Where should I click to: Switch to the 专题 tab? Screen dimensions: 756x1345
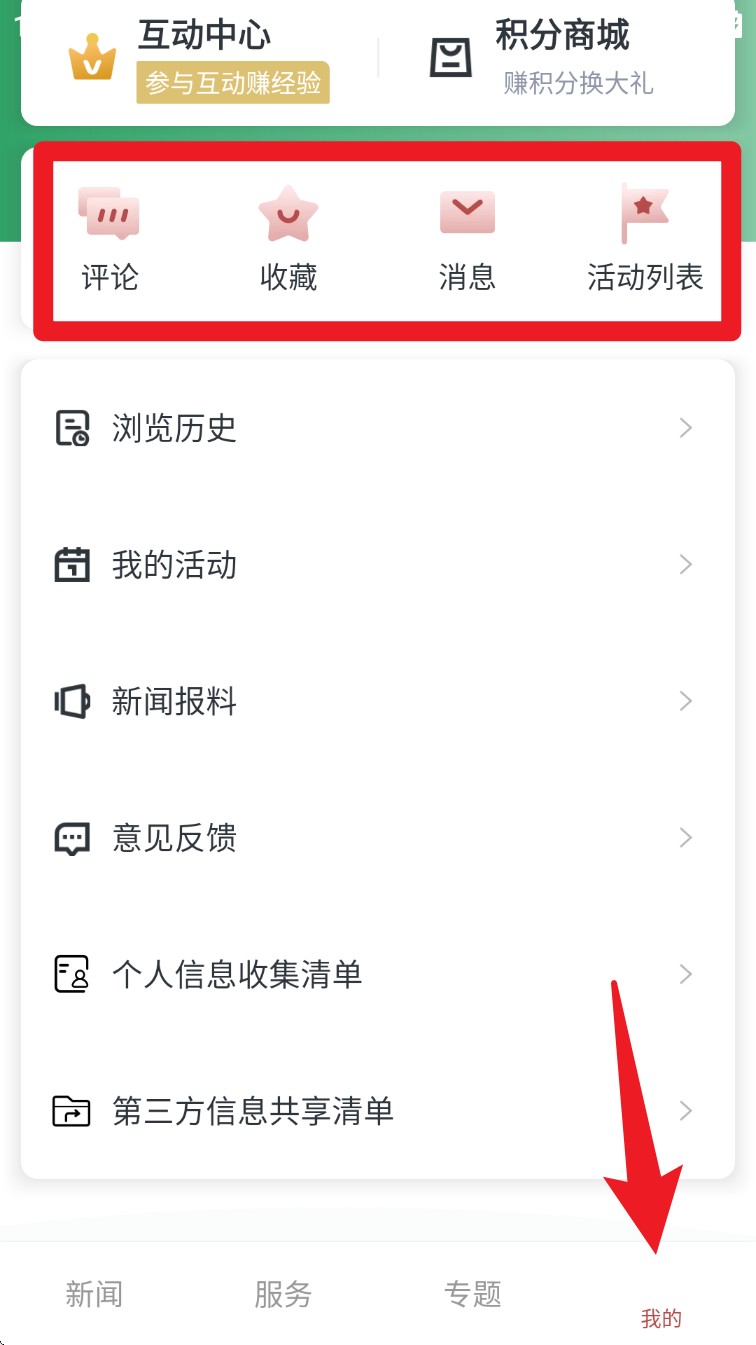pyautogui.click(x=472, y=1295)
